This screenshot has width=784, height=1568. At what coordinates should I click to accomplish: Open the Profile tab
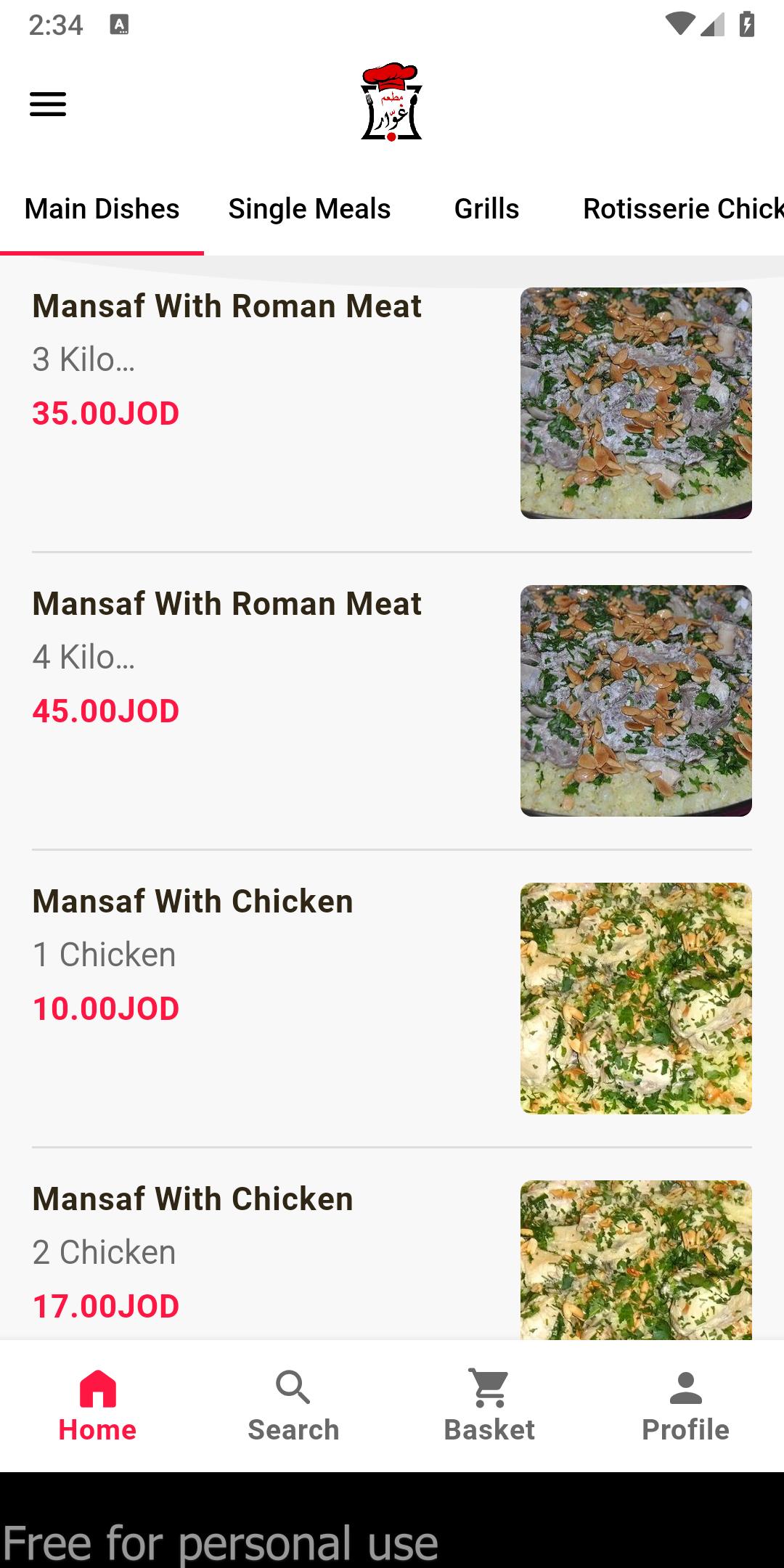tap(685, 1406)
